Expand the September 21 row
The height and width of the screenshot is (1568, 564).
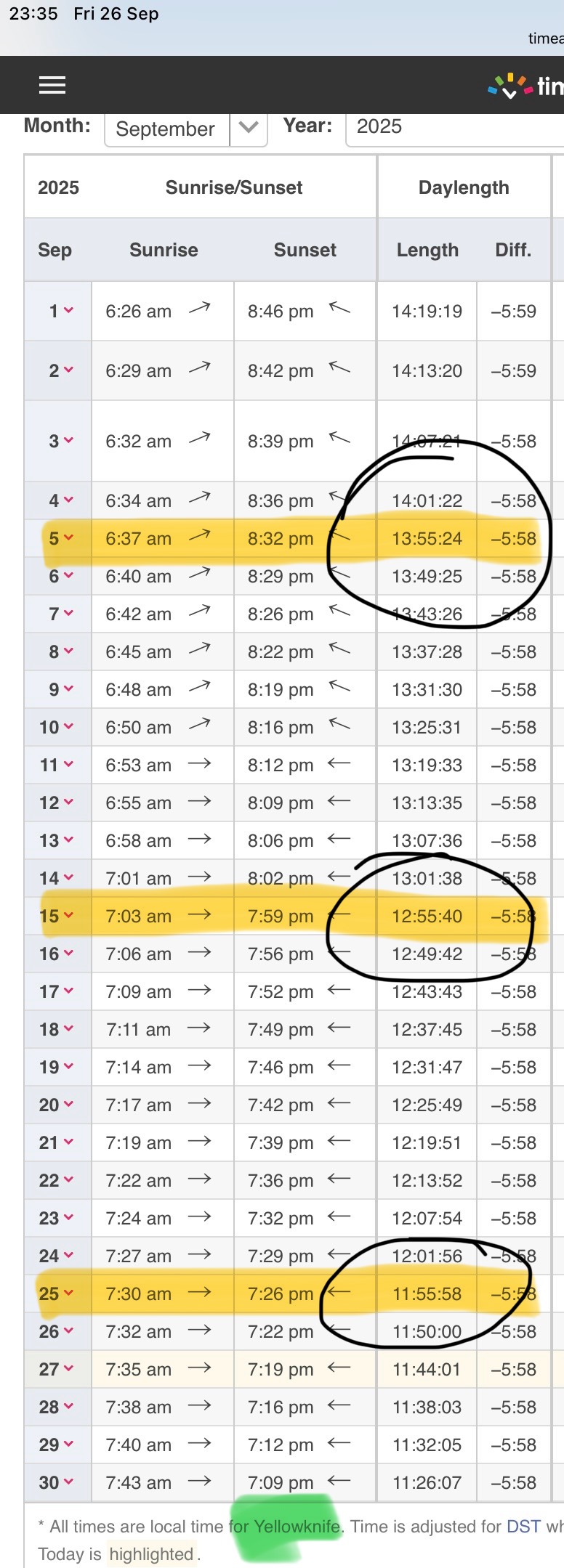[58, 1143]
